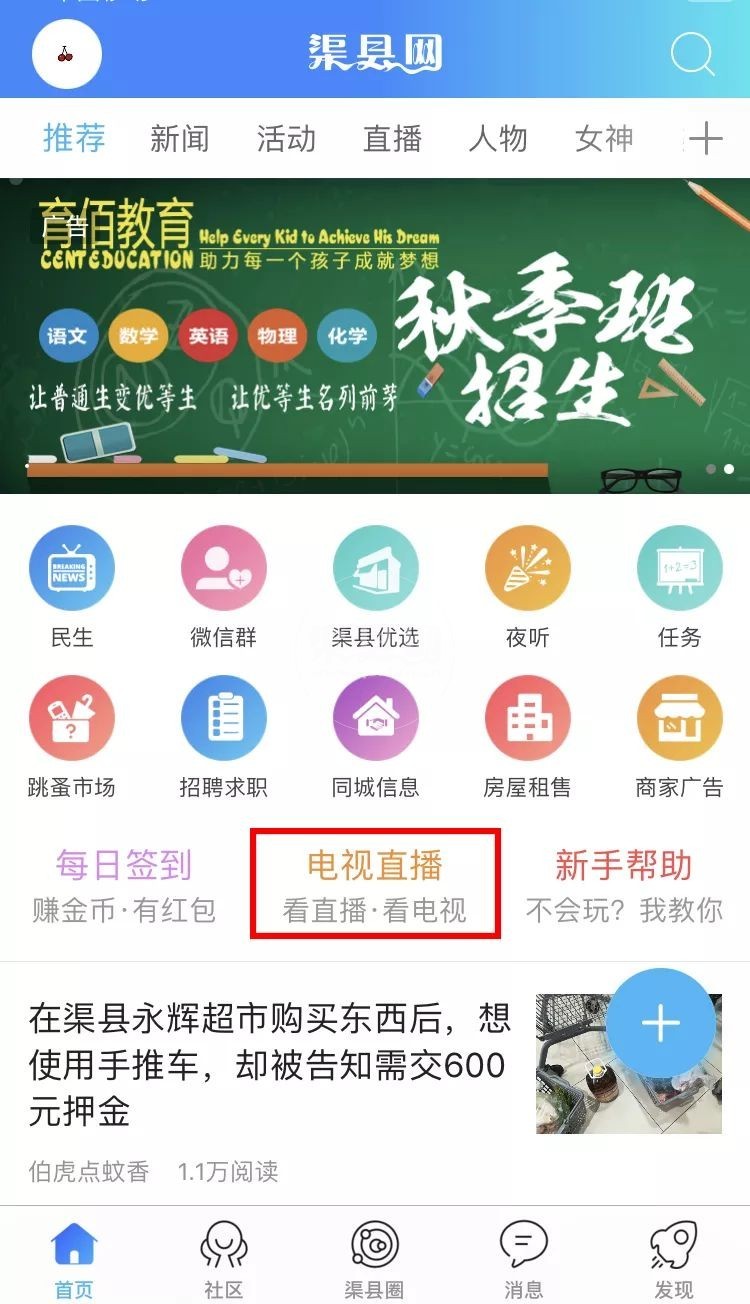Open the 女神 tab
Image resolution: width=750 pixels, height=1304 pixels.
pyautogui.click(x=604, y=138)
